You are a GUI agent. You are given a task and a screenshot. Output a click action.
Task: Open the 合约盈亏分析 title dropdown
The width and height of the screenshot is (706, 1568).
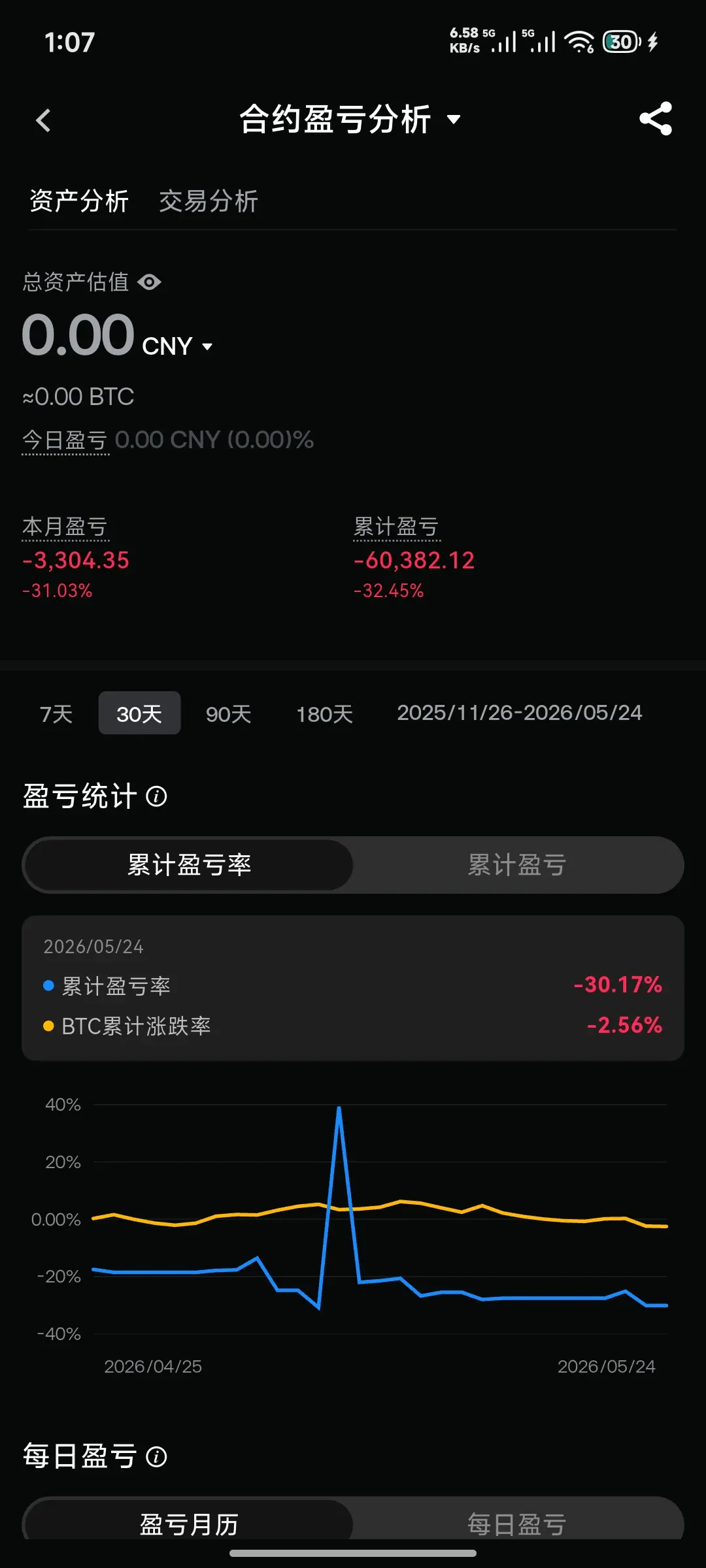point(350,120)
